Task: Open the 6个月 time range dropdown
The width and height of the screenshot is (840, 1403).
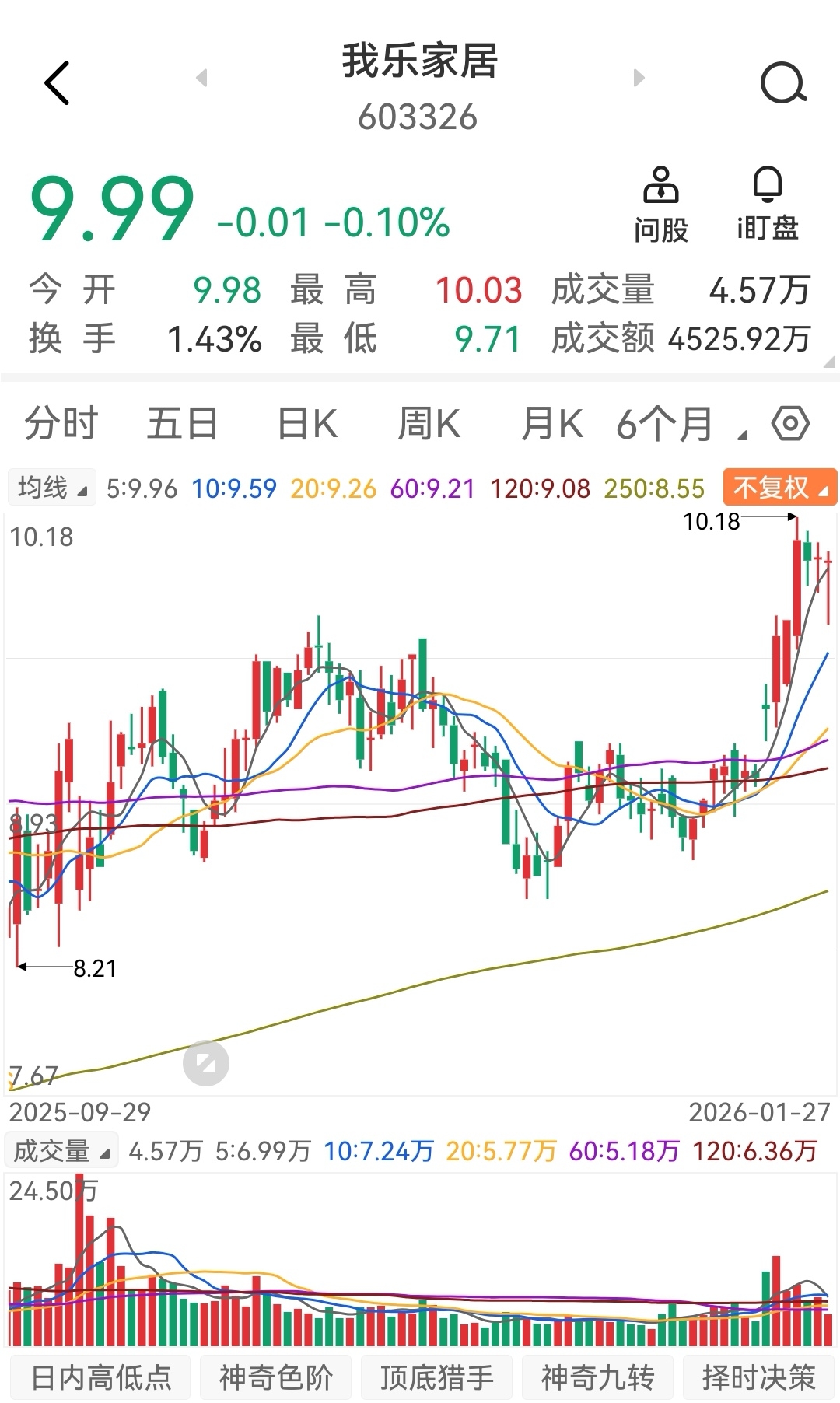Action: [674, 423]
